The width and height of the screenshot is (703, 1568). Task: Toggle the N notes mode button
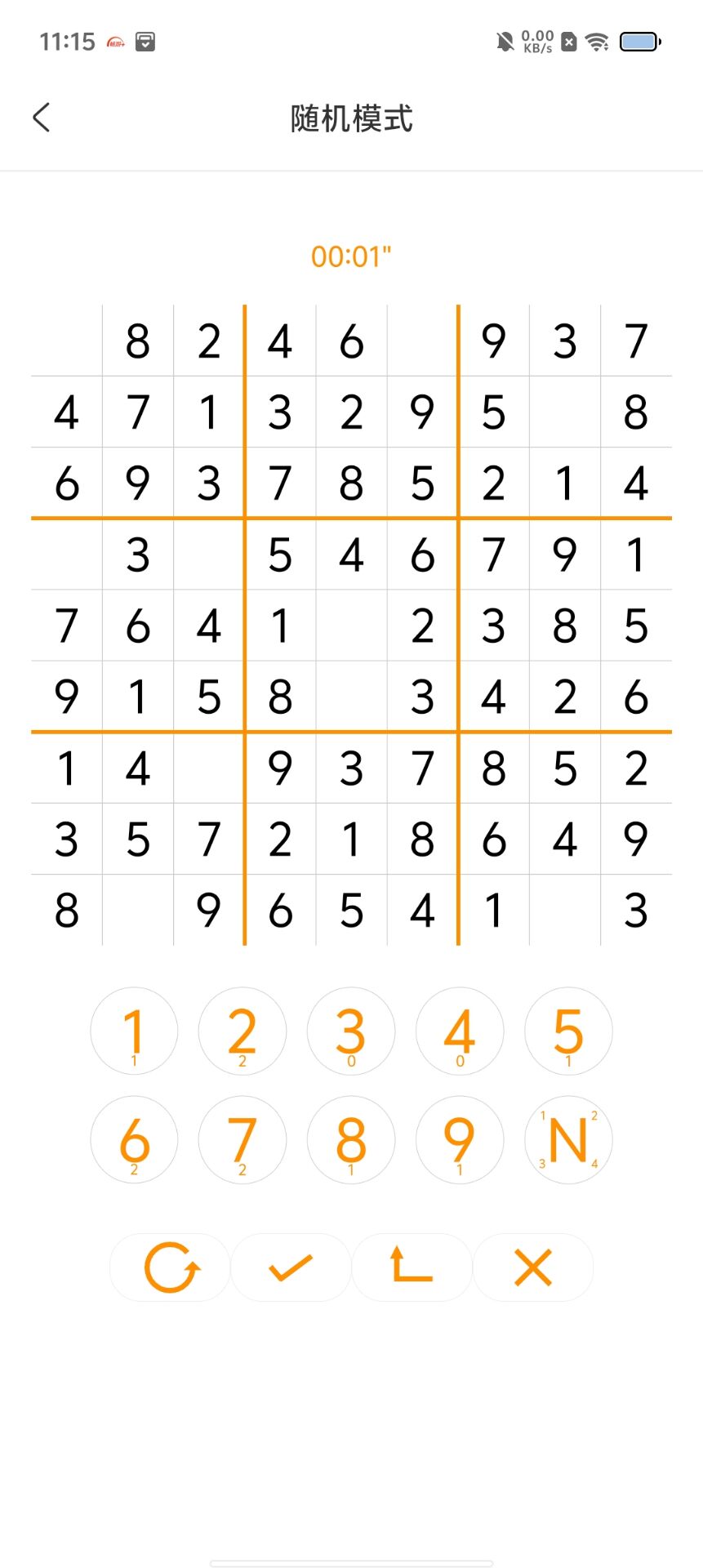click(568, 1140)
